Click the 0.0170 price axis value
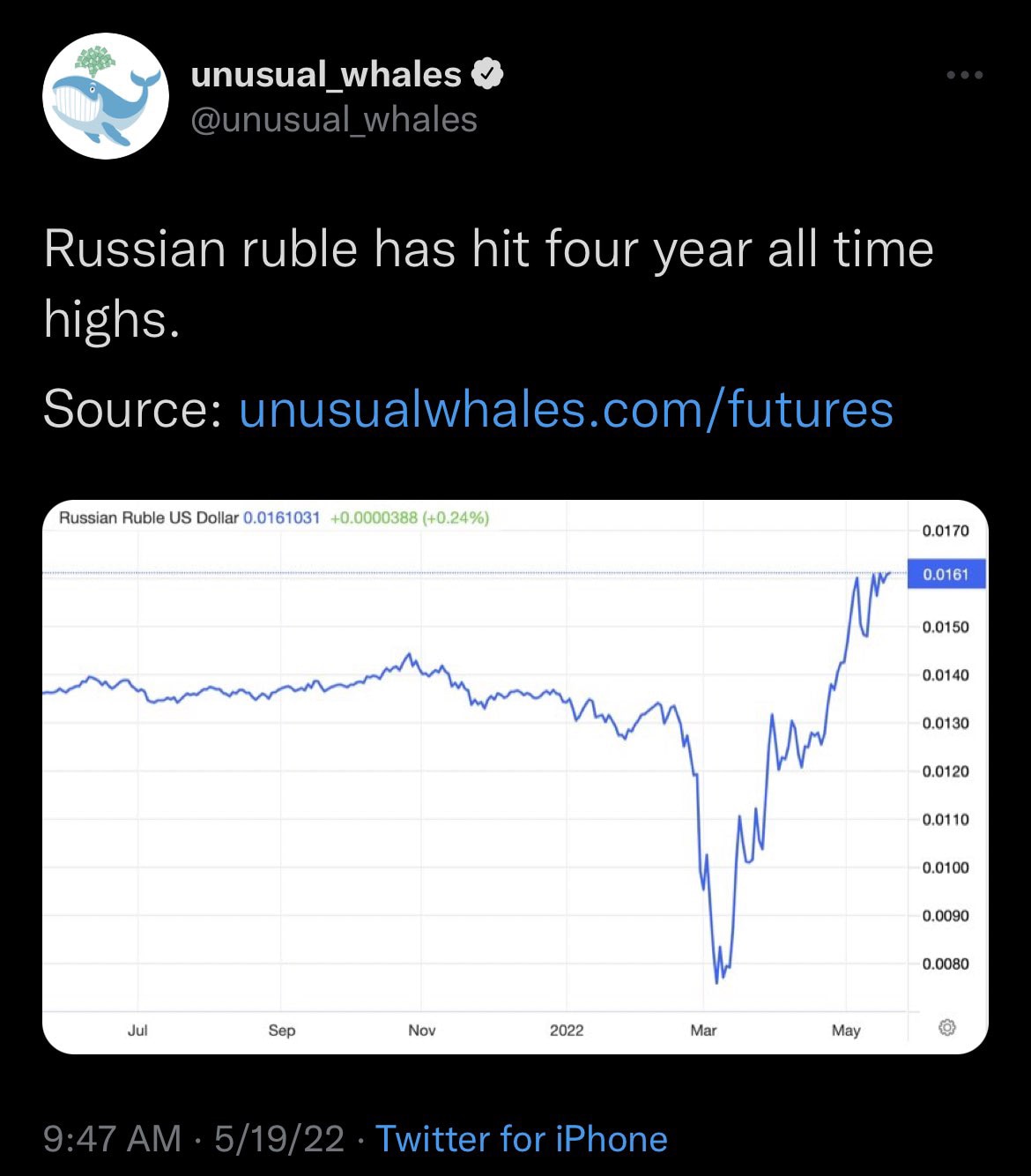1031x1176 pixels. pos(946,531)
